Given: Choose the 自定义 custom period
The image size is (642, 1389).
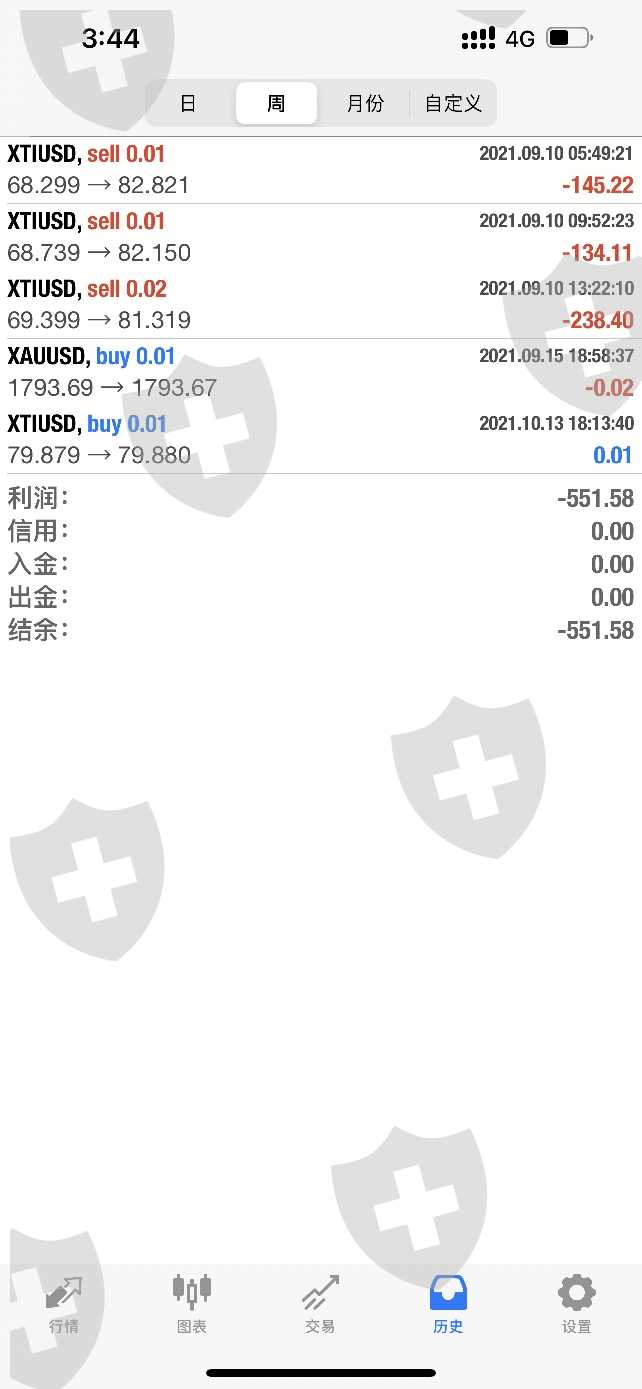Looking at the screenshot, I should point(453,103).
